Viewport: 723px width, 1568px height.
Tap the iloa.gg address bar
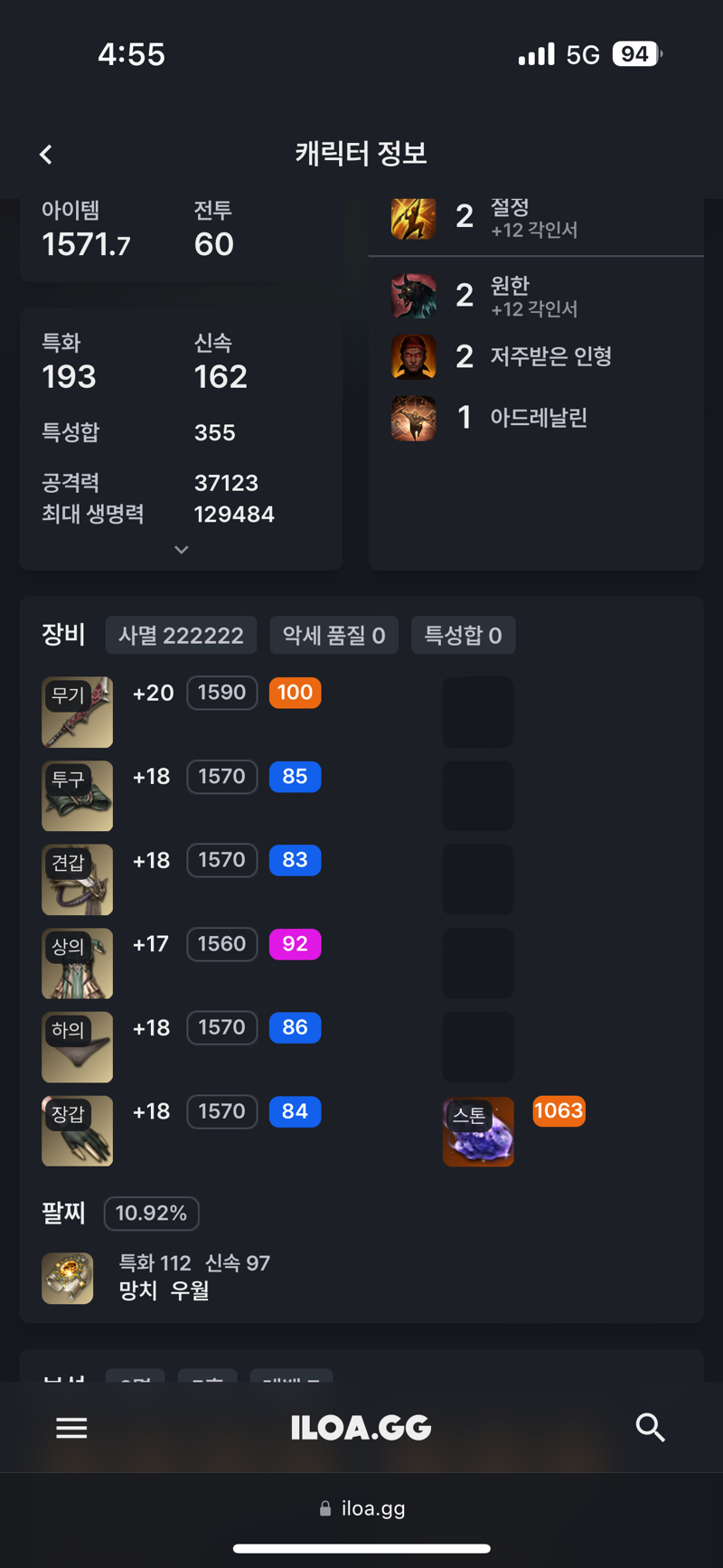[361, 1508]
